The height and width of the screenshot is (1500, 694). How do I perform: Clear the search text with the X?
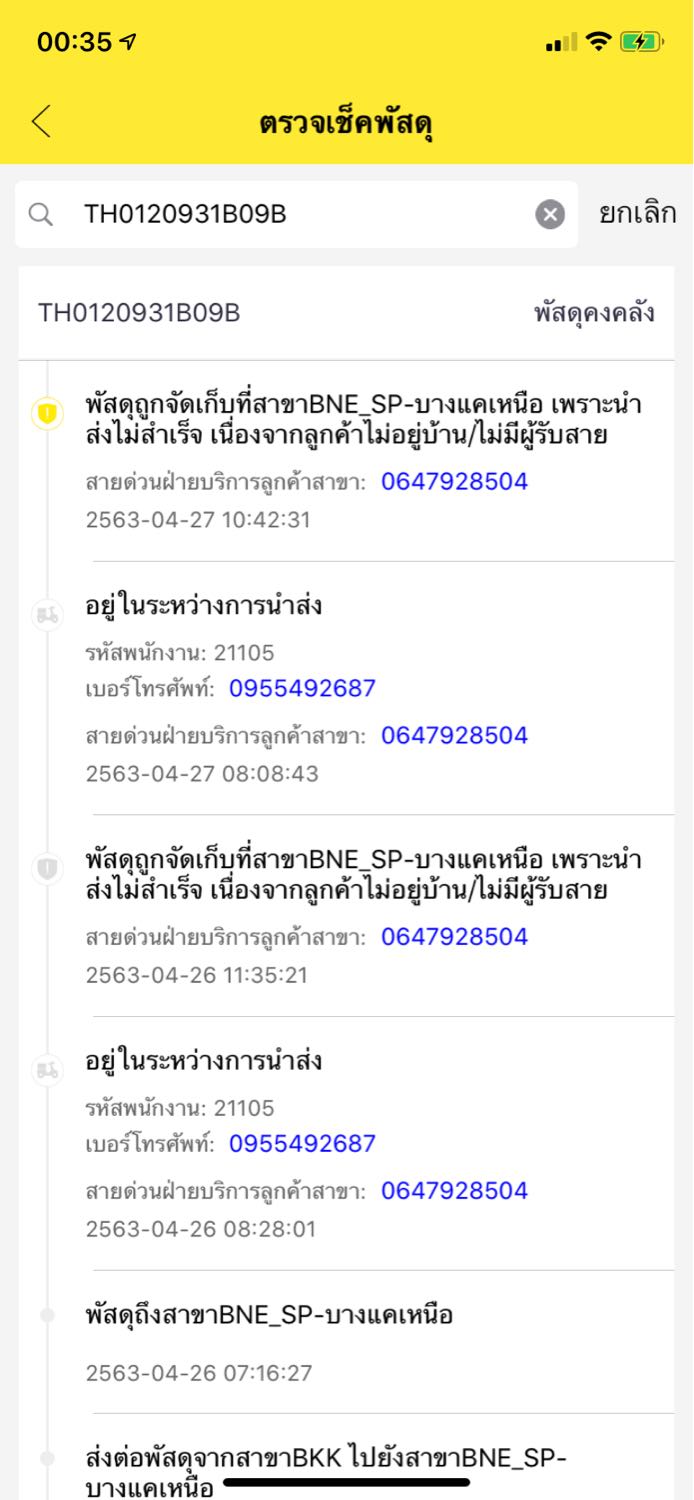pos(550,214)
